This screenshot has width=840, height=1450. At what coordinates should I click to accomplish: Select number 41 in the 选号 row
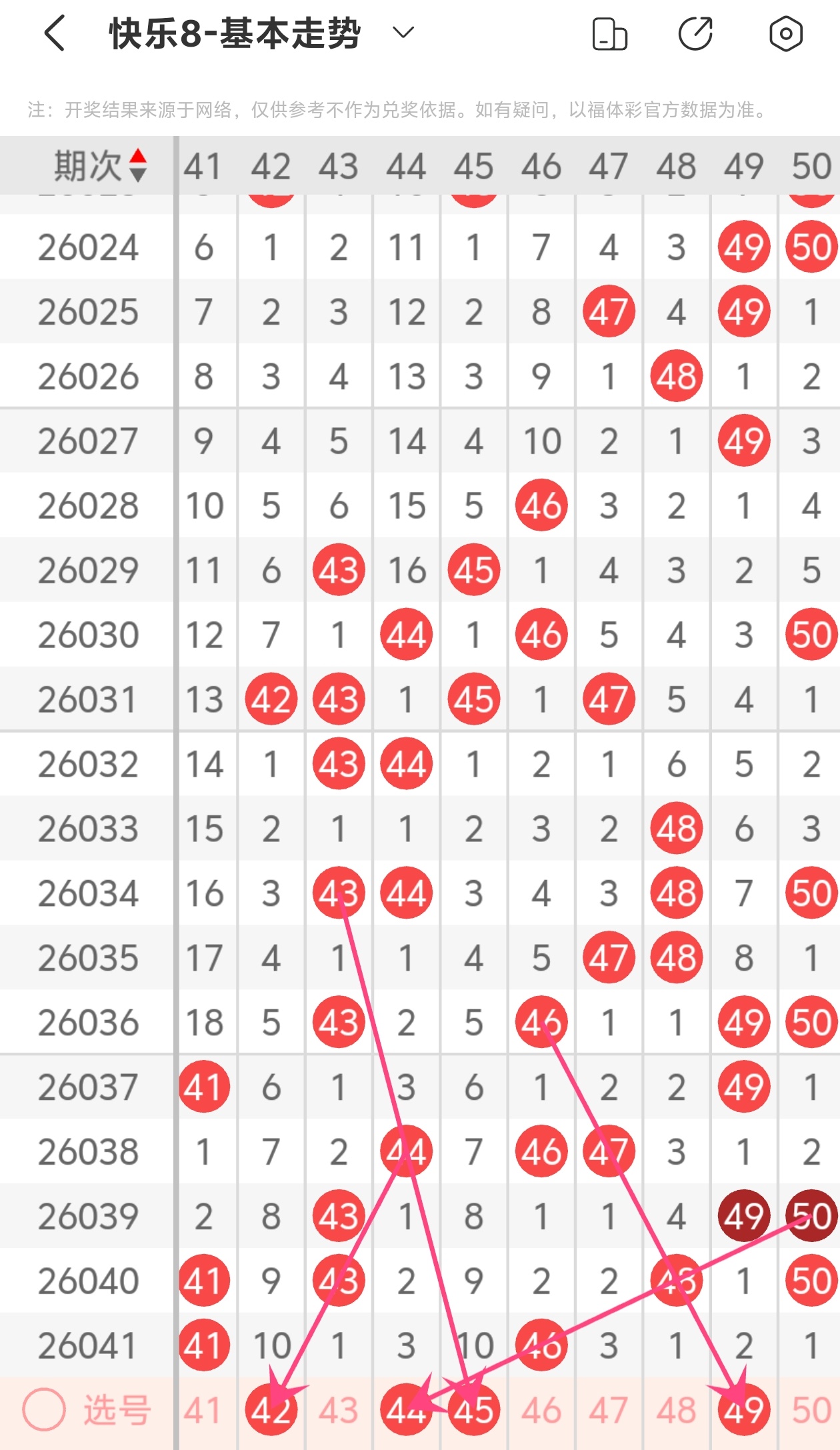pos(203,1411)
